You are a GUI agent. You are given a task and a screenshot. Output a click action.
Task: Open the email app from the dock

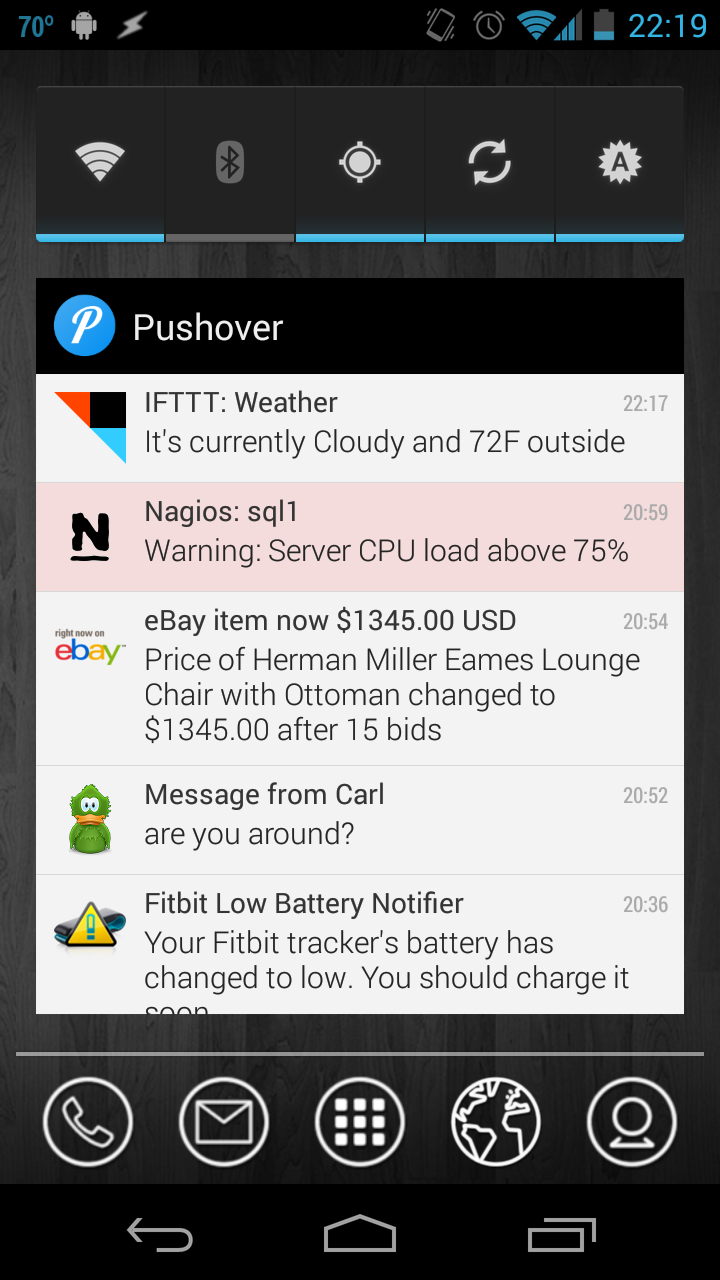tap(224, 1121)
